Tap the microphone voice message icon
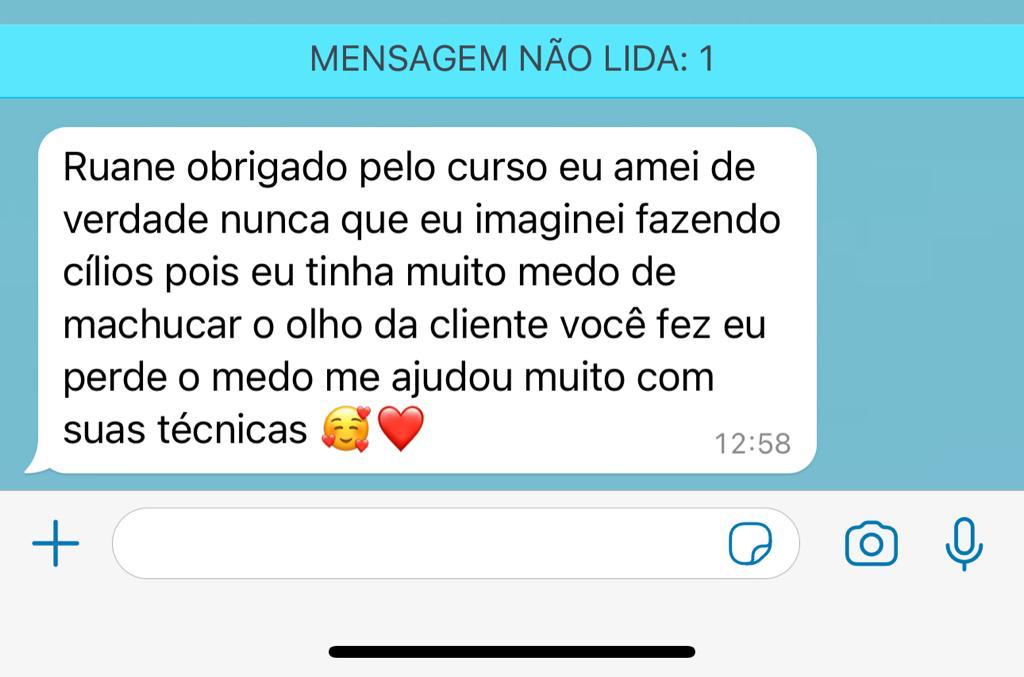Image resolution: width=1024 pixels, height=677 pixels. click(x=964, y=544)
